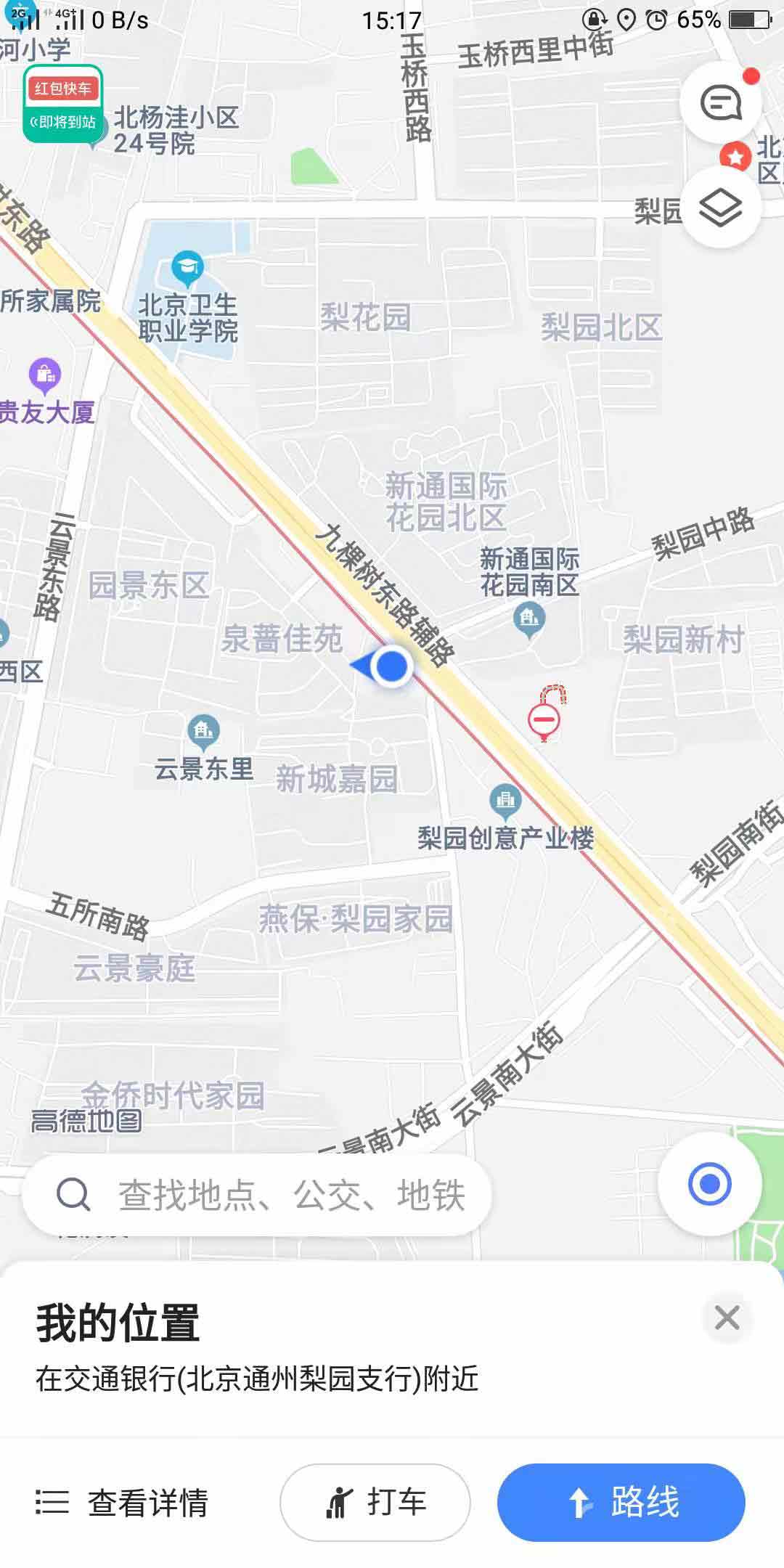Close the 我的位置 card

pyautogui.click(x=727, y=1318)
